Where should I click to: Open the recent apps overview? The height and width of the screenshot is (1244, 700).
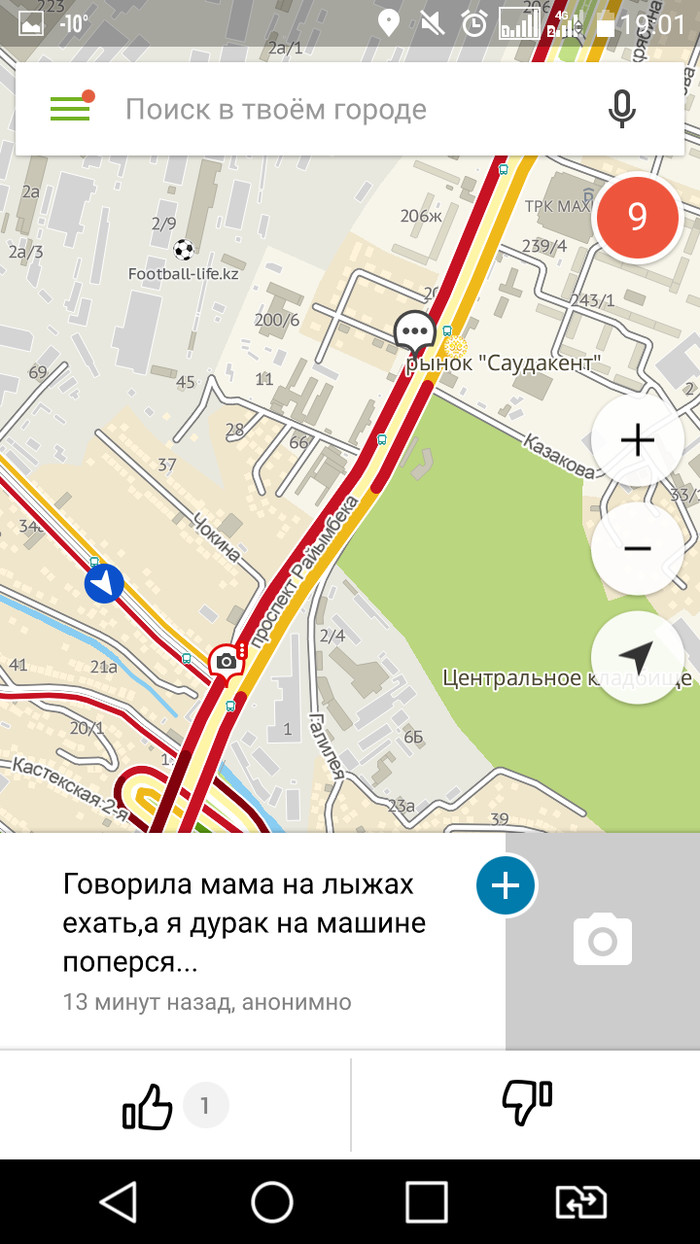tap(426, 1201)
